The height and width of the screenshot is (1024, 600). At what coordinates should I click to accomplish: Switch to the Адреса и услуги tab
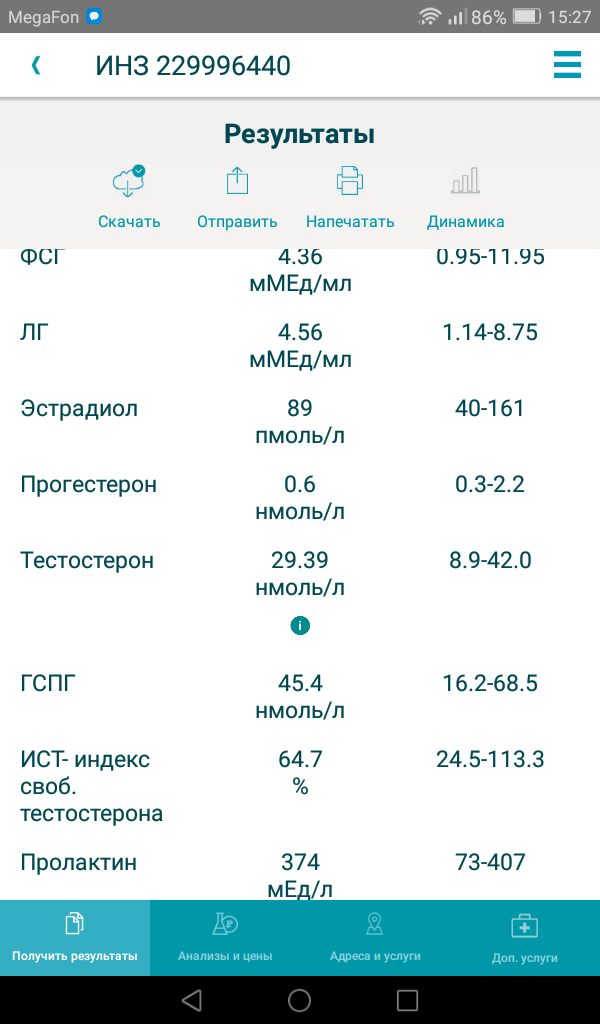(x=375, y=938)
